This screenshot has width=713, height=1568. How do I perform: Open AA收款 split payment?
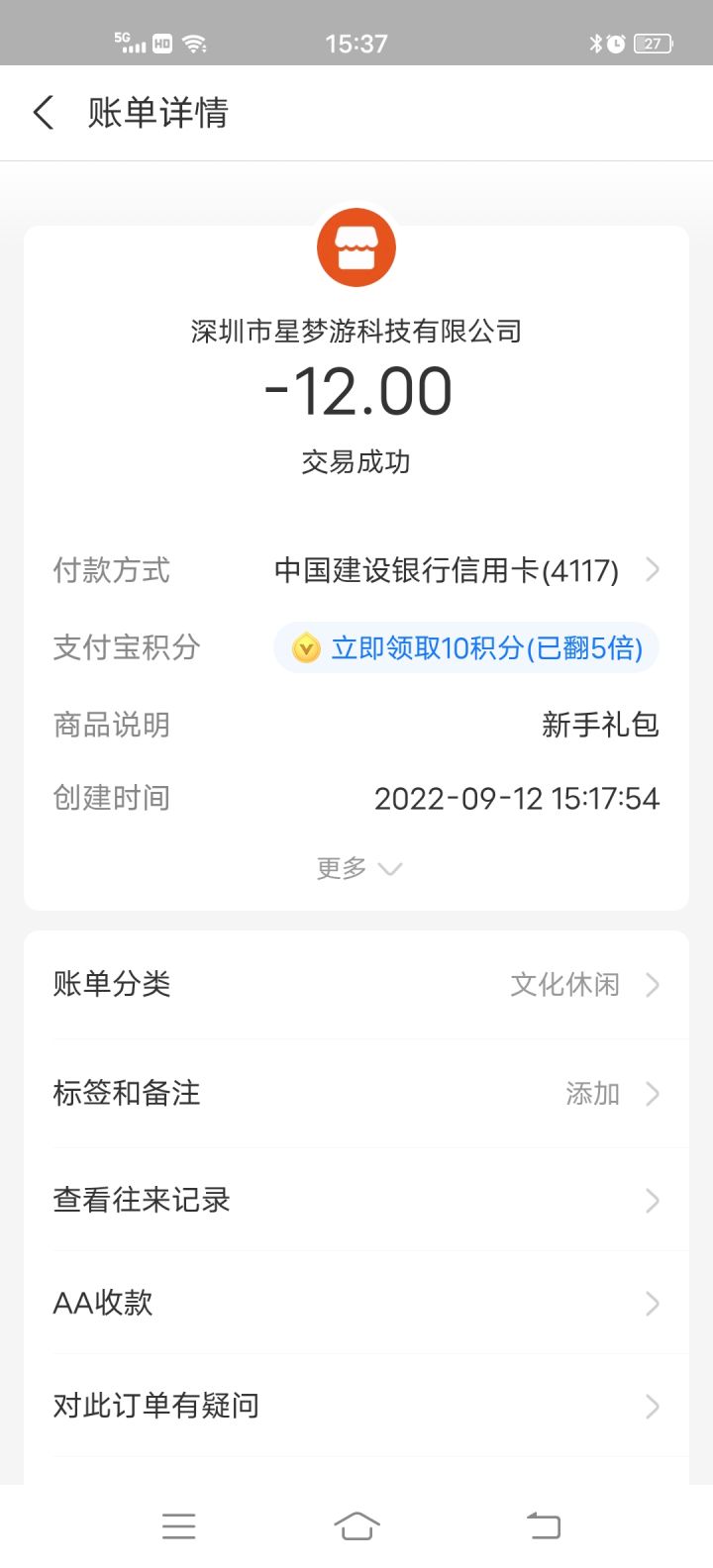tap(356, 1304)
